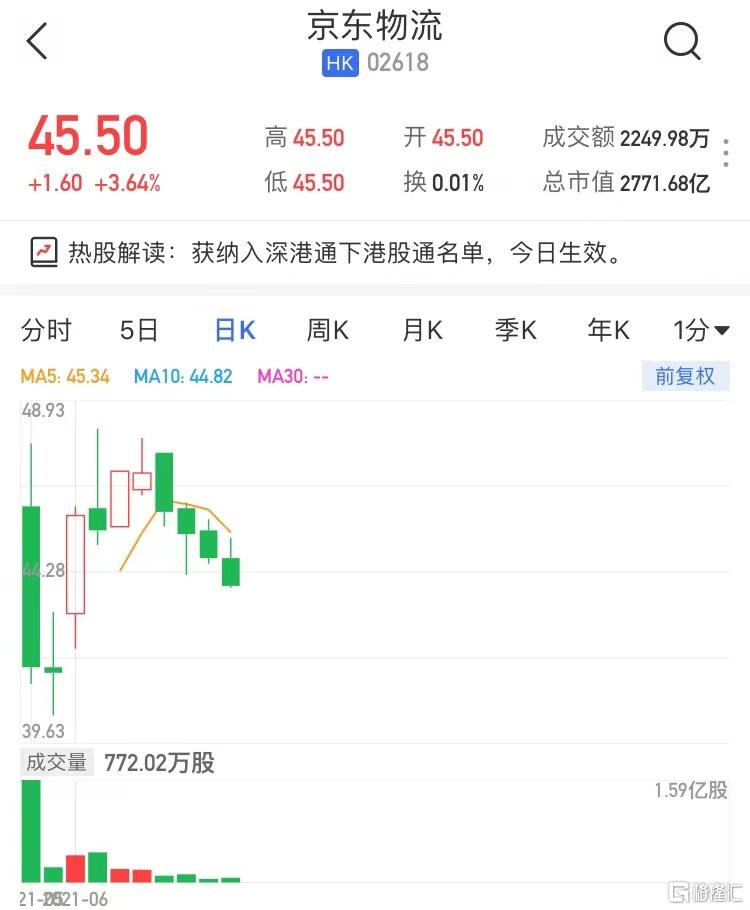Change the 前复权 adjustment setting
Image resolution: width=750 pixels, height=910 pixels.
pos(685,376)
